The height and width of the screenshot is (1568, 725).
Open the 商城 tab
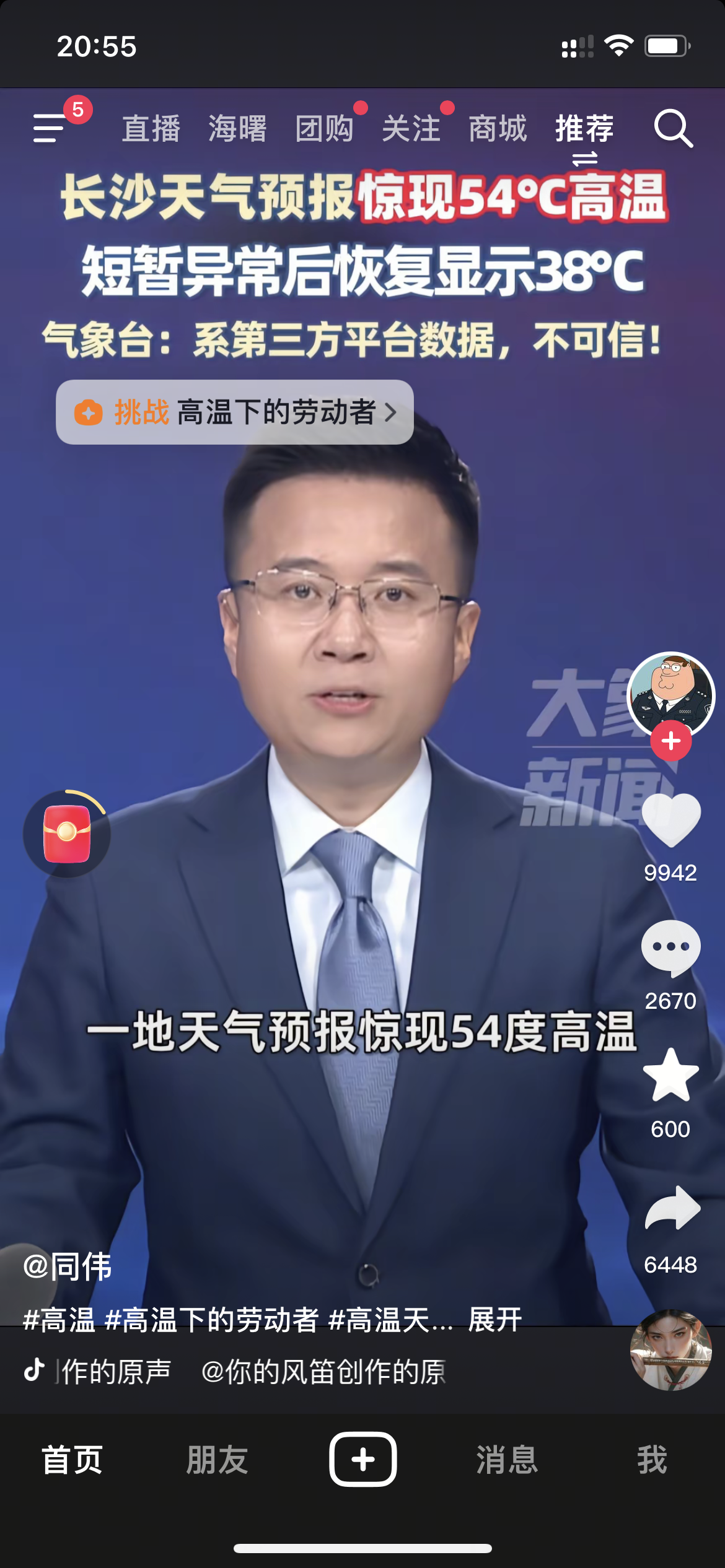pyautogui.click(x=498, y=129)
